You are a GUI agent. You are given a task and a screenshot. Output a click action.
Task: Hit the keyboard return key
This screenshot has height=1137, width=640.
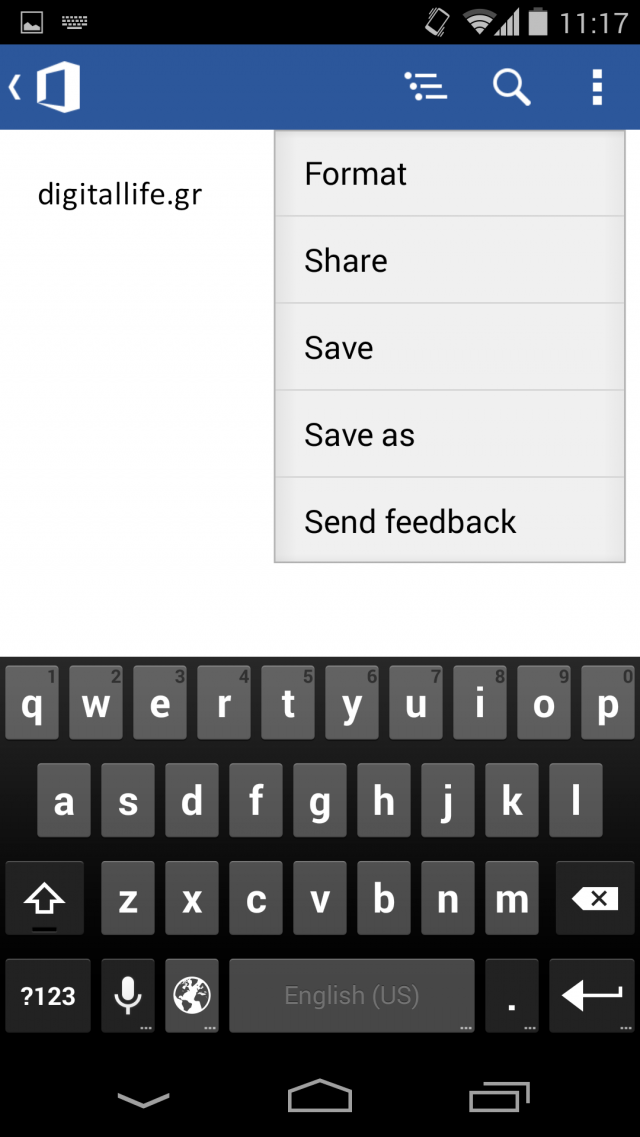click(x=592, y=995)
